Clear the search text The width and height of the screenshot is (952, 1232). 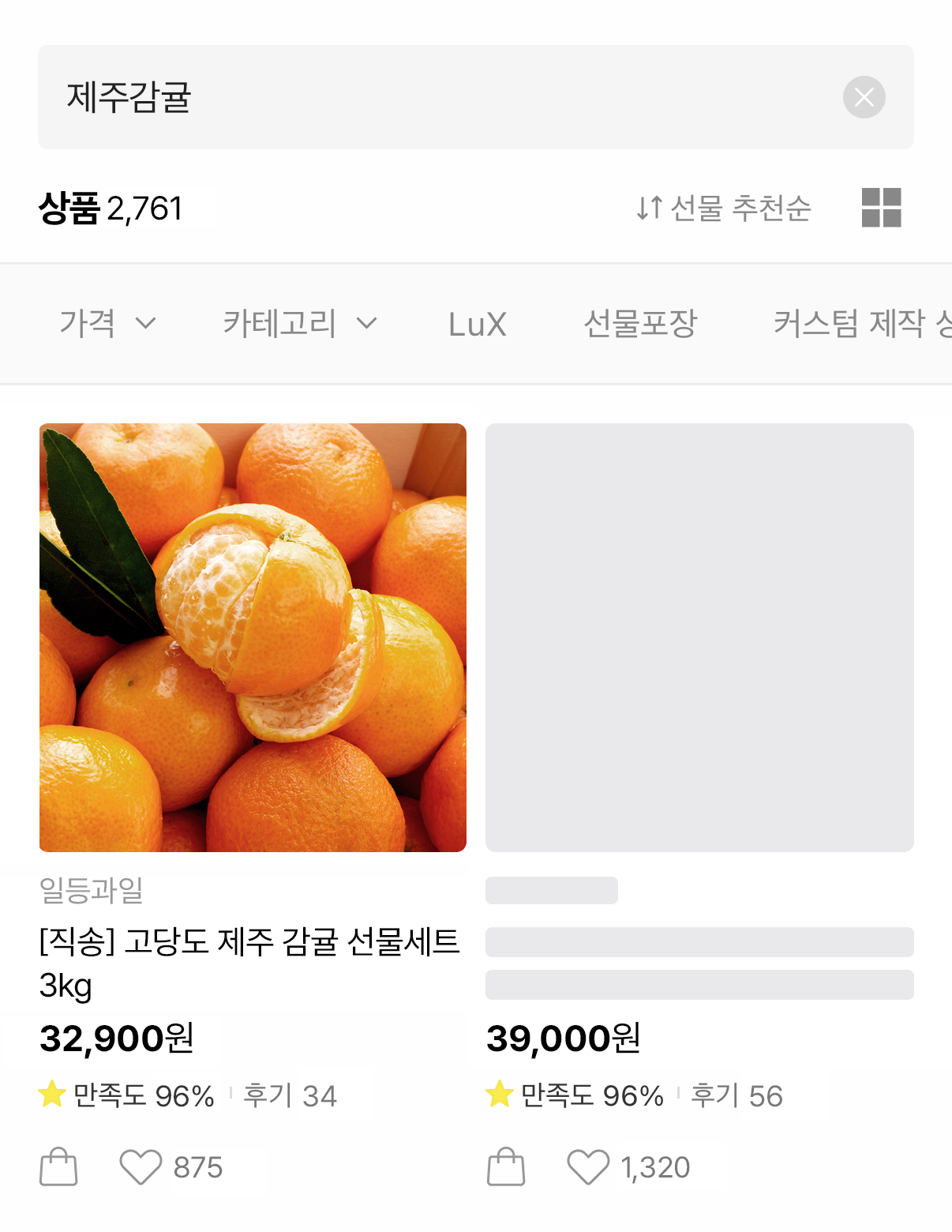(x=864, y=97)
